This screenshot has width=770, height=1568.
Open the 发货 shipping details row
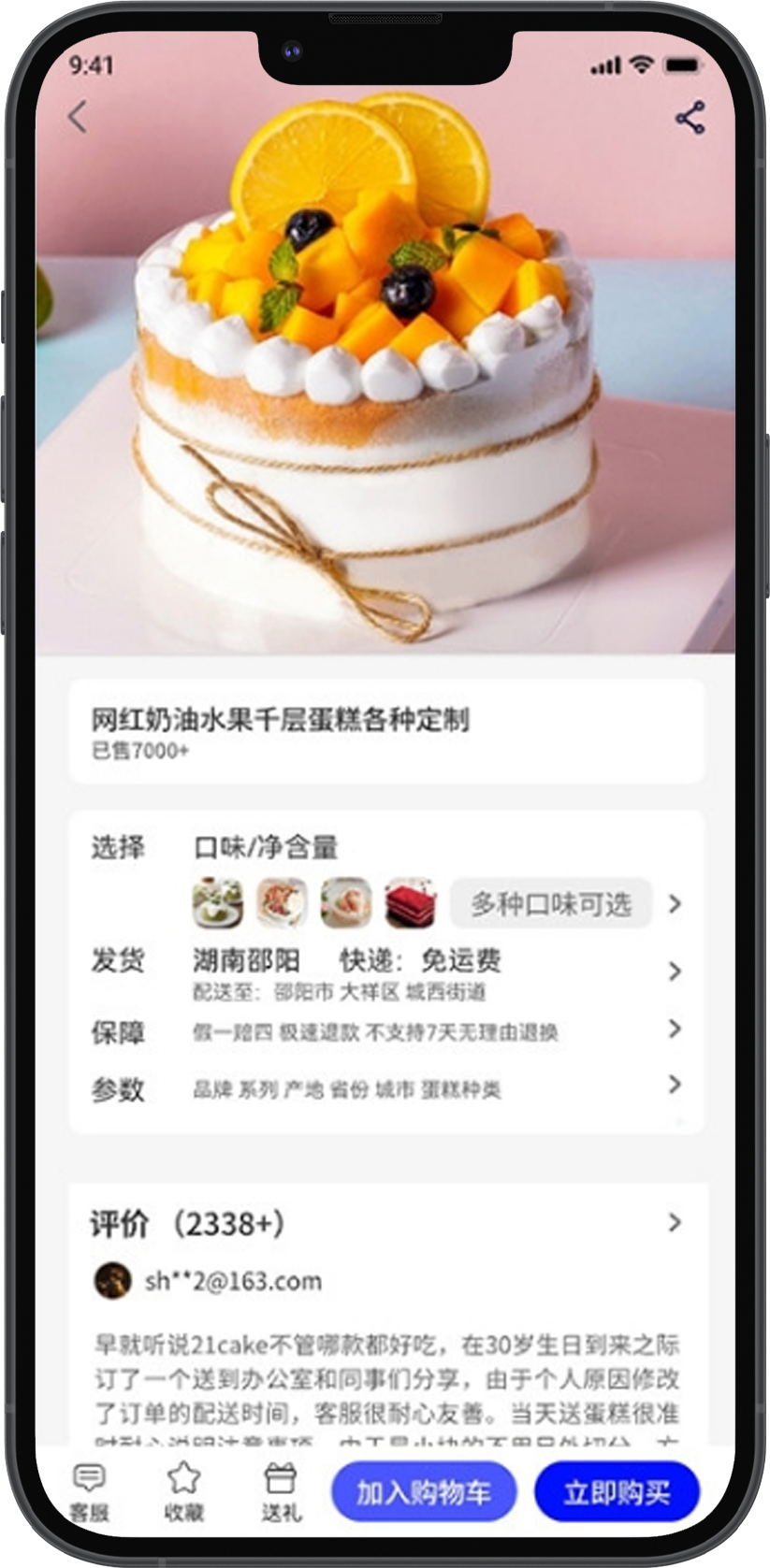tap(674, 971)
